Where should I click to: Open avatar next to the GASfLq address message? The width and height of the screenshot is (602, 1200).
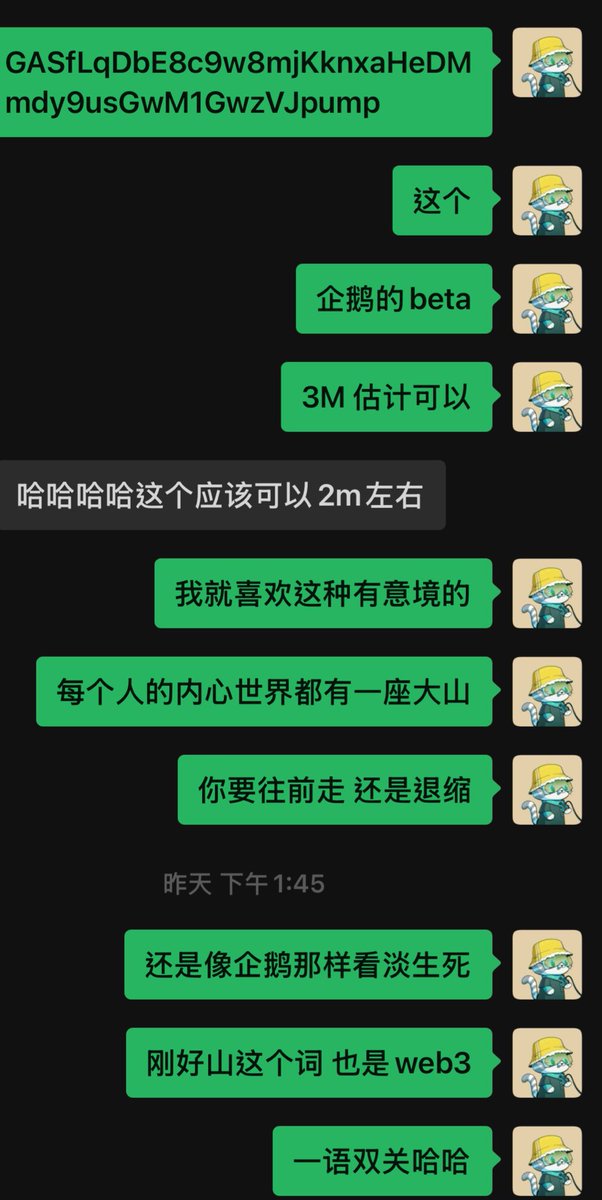click(546, 63)
